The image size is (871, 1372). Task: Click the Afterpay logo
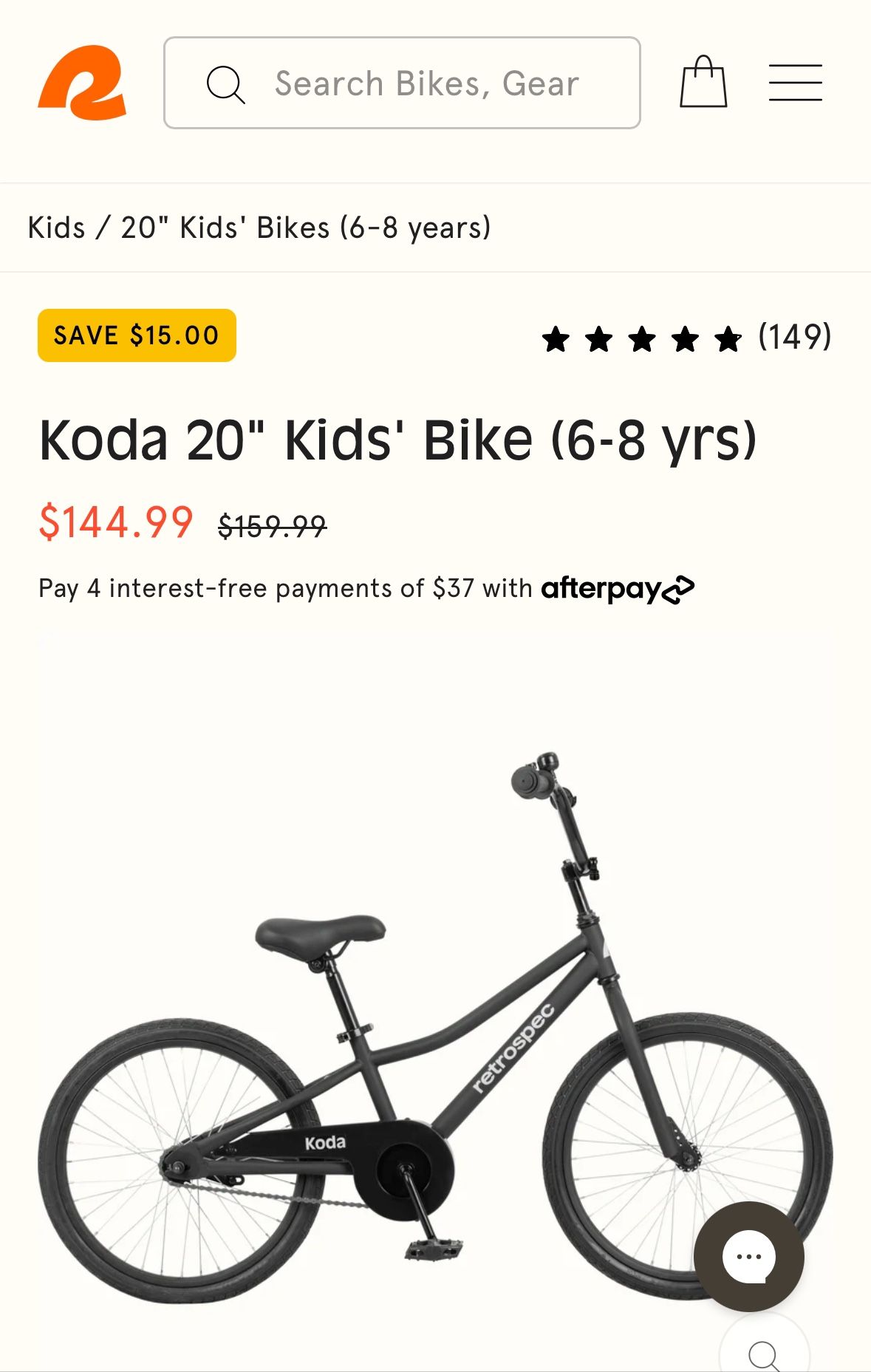(617, 587)
